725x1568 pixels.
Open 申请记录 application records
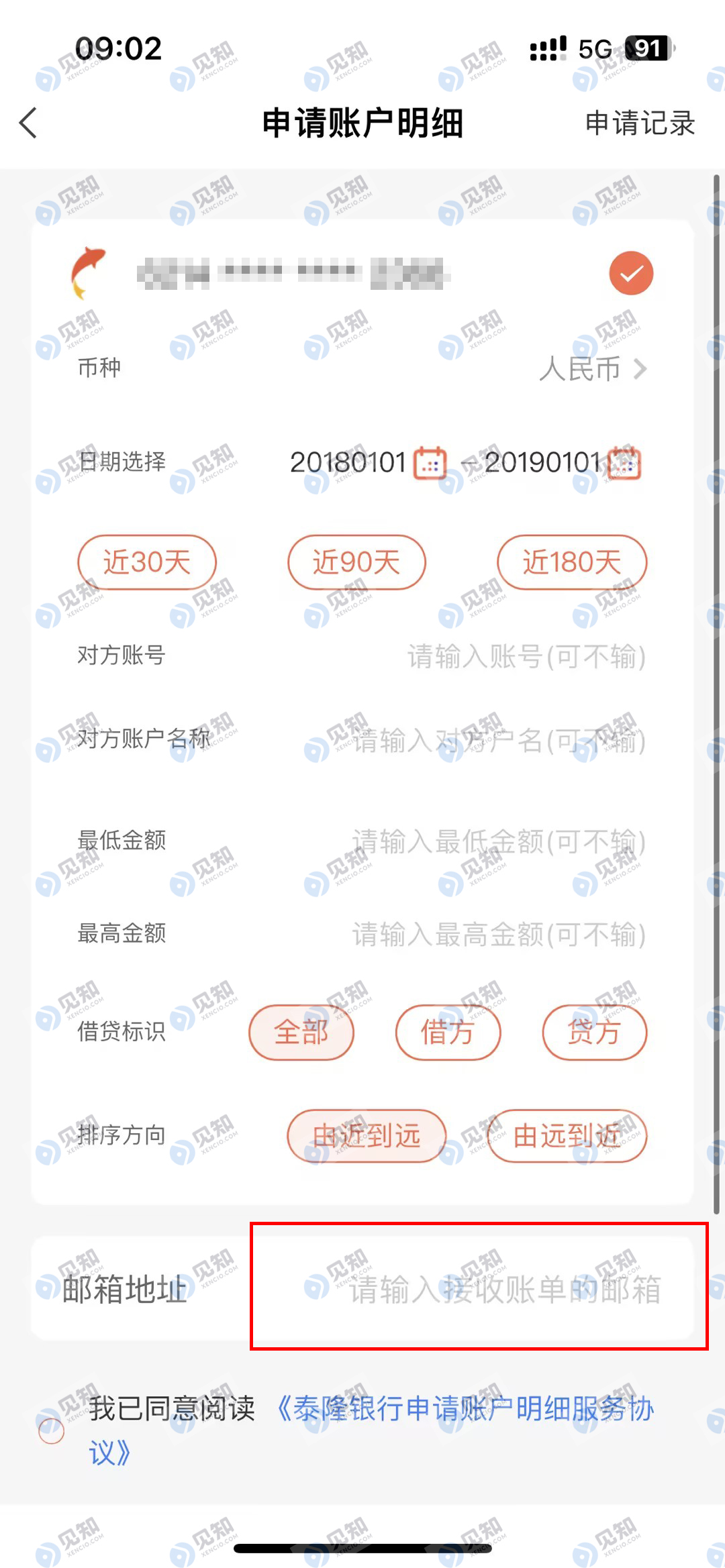click(640, 123)
